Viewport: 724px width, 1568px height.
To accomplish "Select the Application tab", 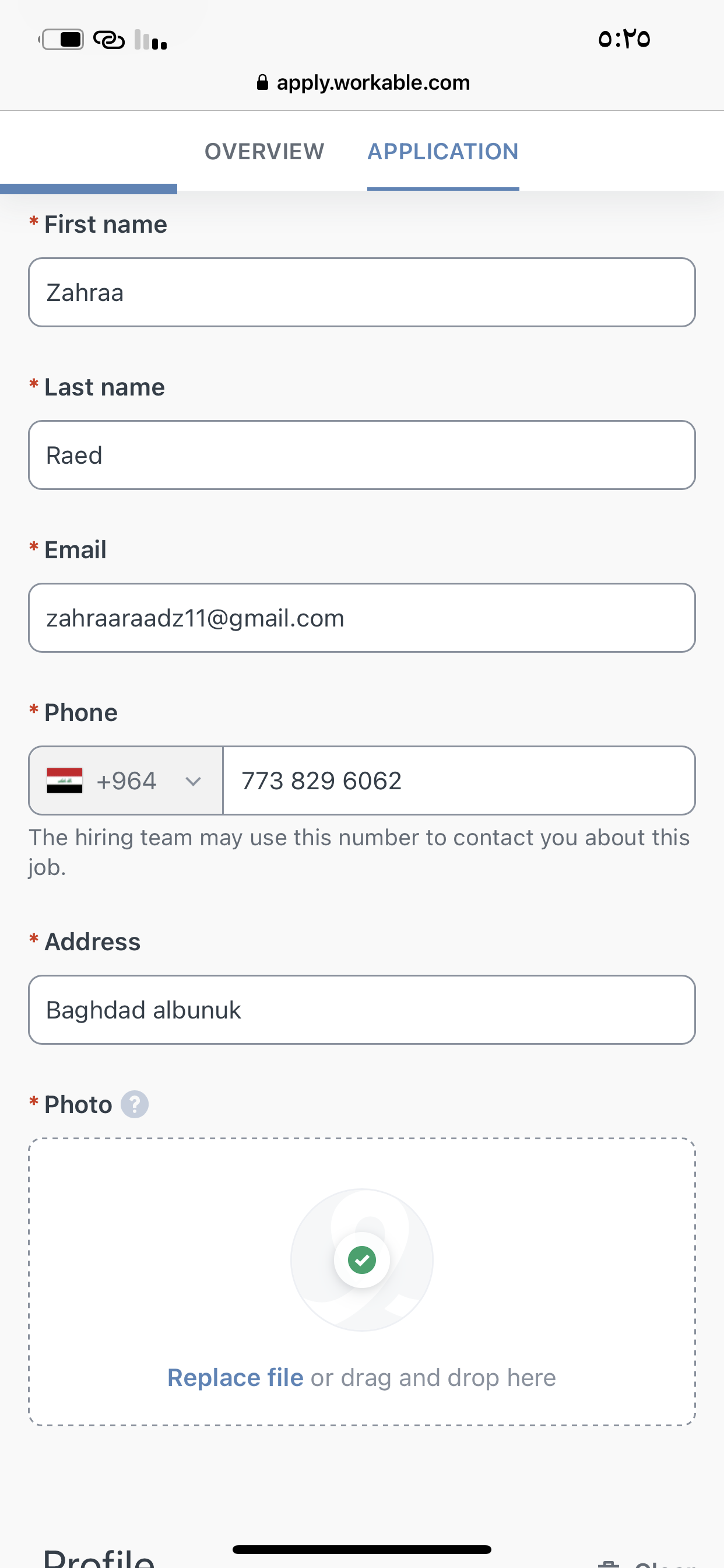I will (443, 152).
